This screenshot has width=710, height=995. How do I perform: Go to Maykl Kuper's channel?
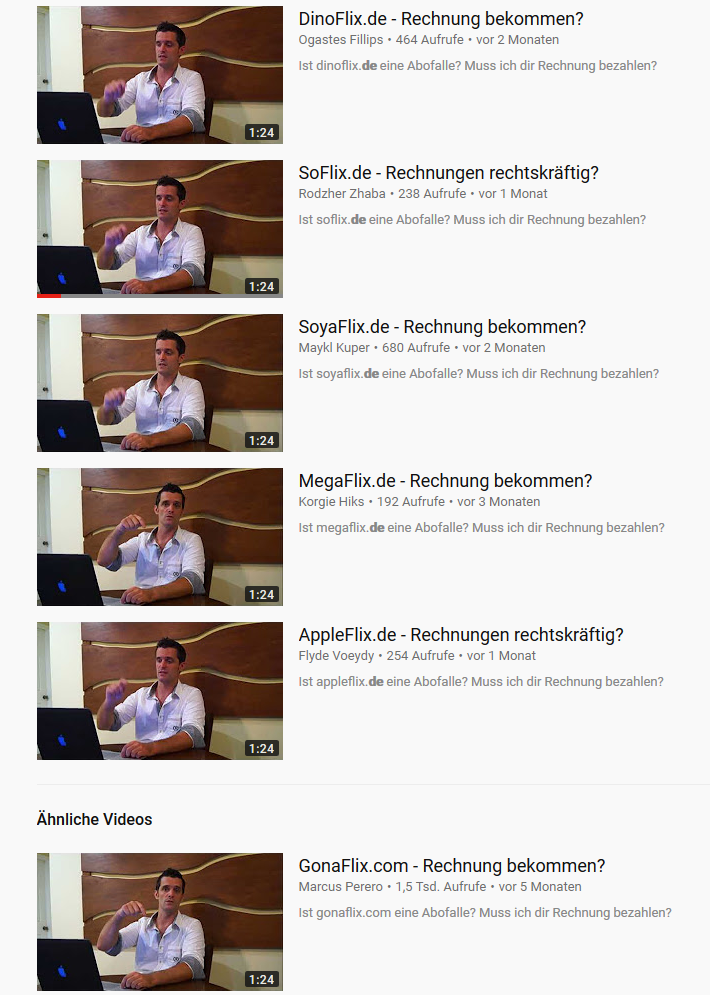[x=334, y=348]
